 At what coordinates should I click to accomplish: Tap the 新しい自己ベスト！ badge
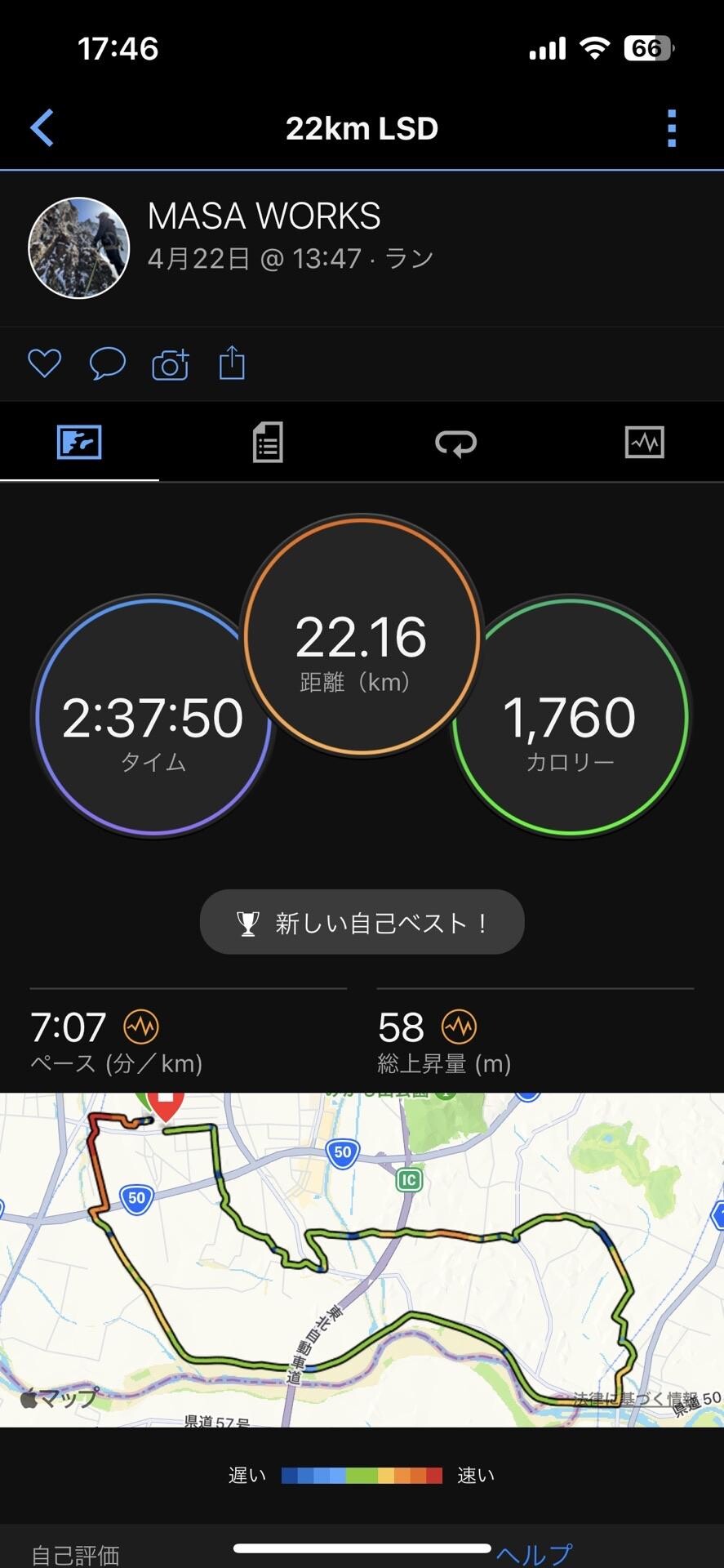coord(362,922)
